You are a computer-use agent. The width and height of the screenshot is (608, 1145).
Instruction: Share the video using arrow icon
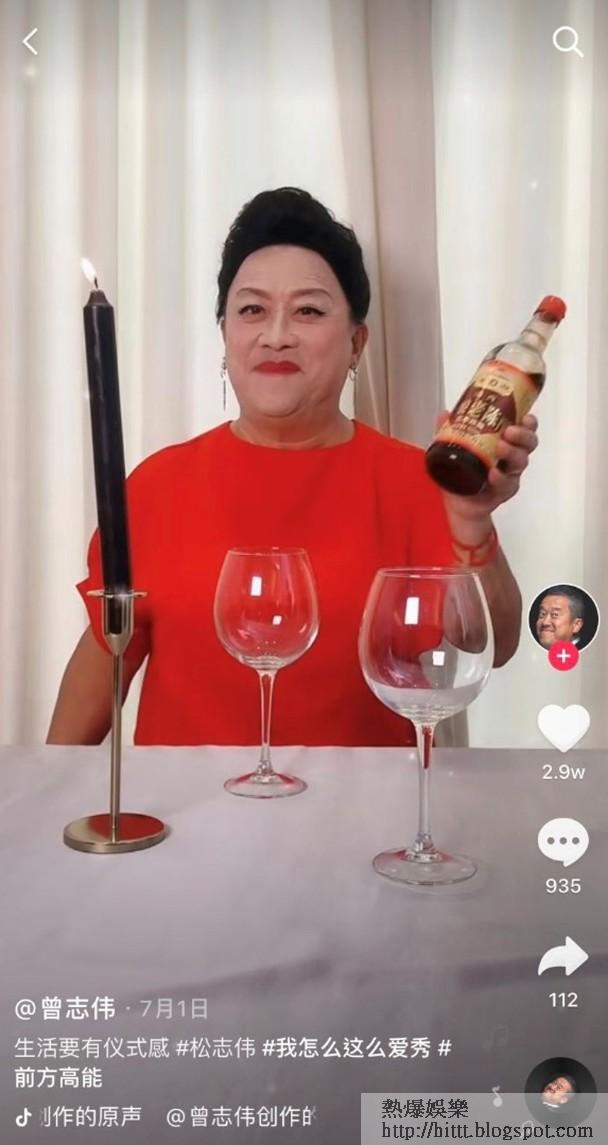[x=563, y=957]
